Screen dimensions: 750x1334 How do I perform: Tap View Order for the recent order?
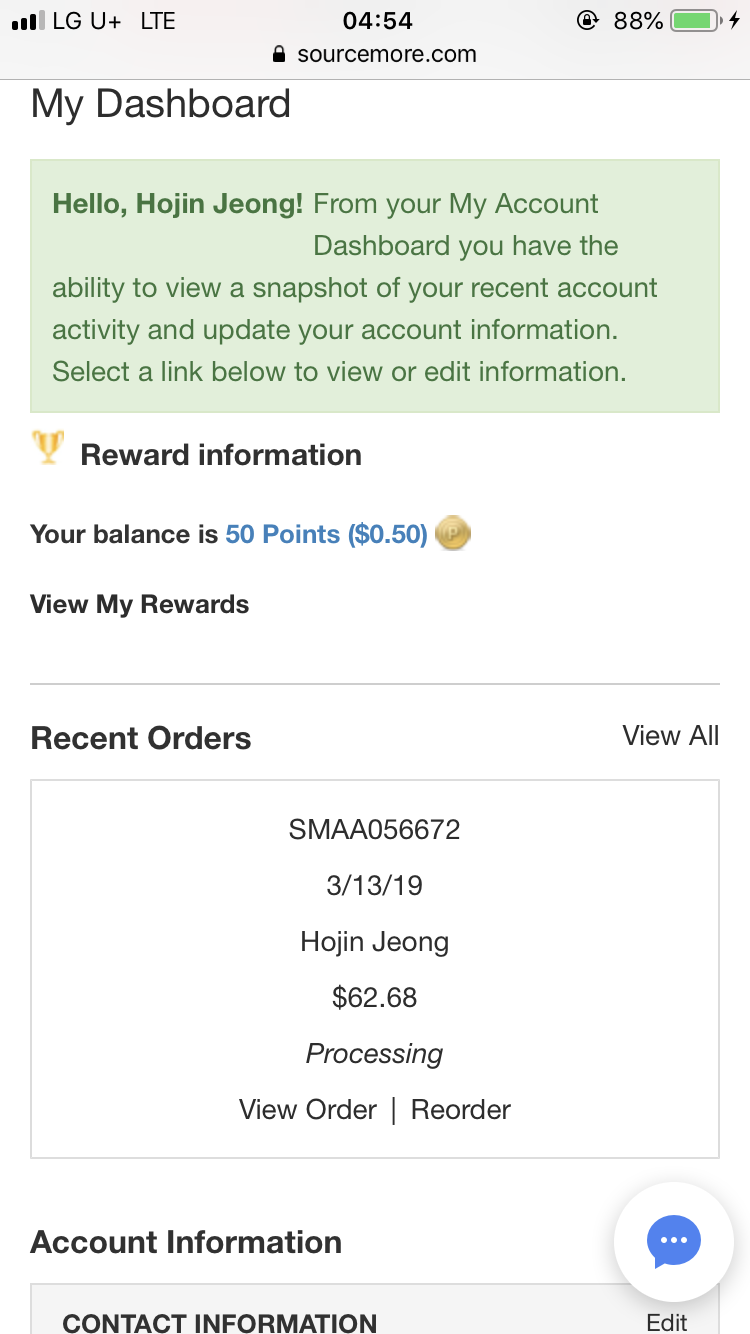pyautogui.click(x=308, y=1110)
